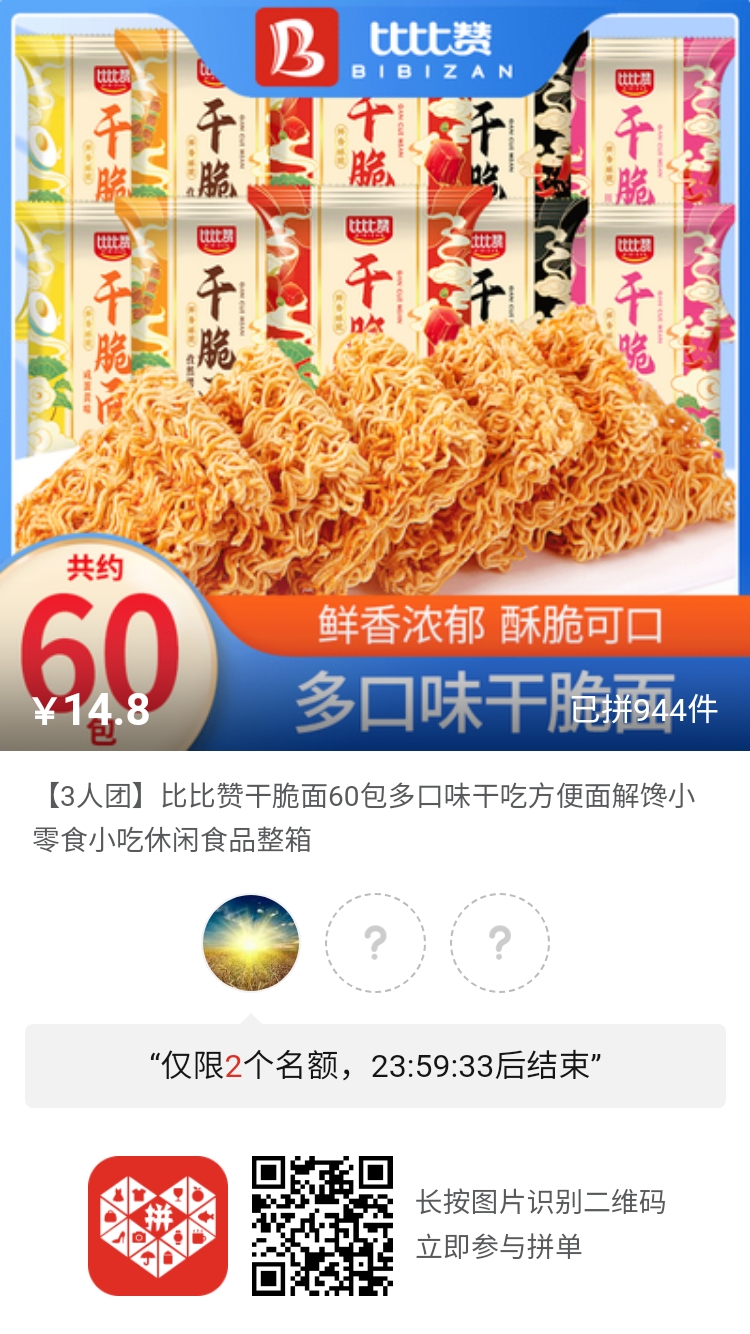This screenshot has height=1334, width=750.
Task: Tap the red 'B' emblem in the logo
Action: (297, 44)
